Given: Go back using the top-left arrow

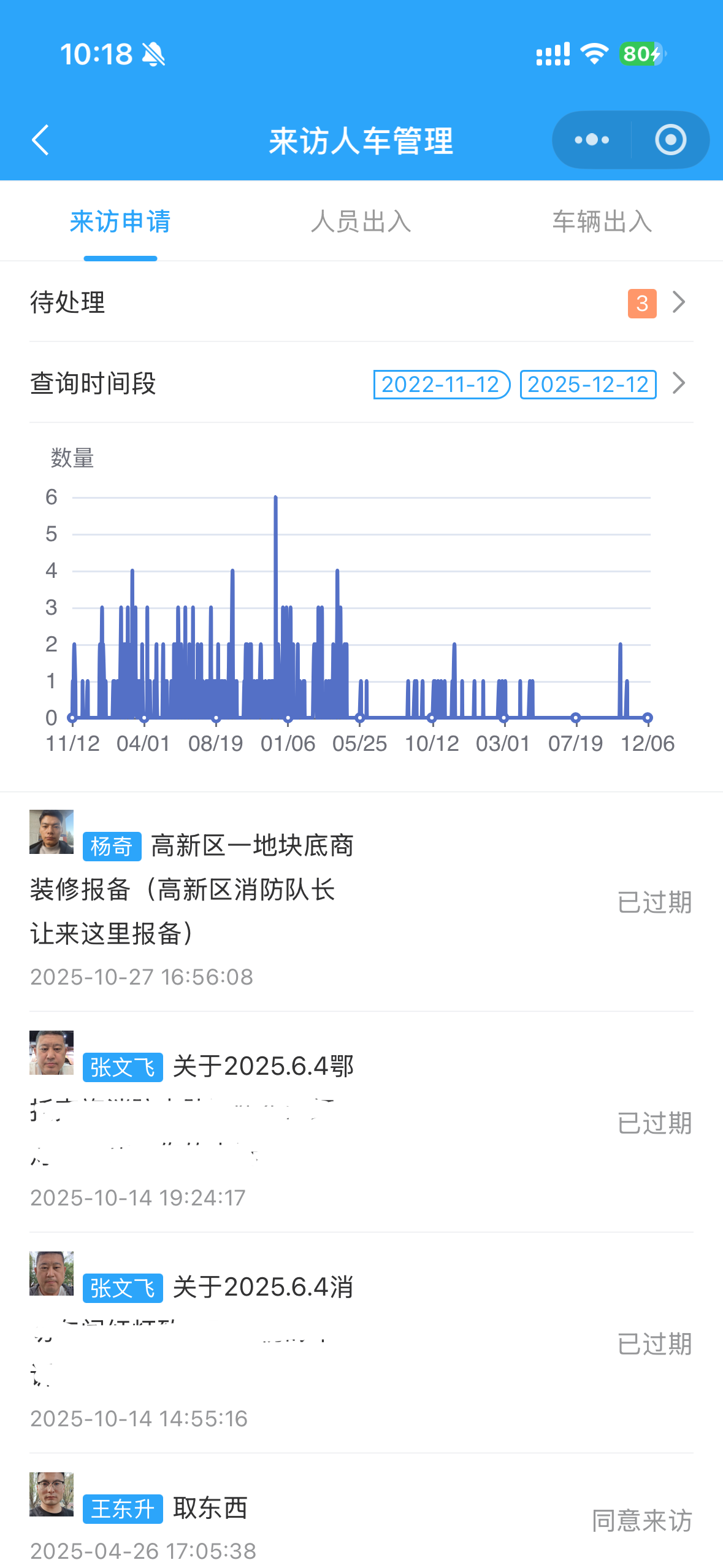Looking at the screenshot, I should tap(40, 140).
